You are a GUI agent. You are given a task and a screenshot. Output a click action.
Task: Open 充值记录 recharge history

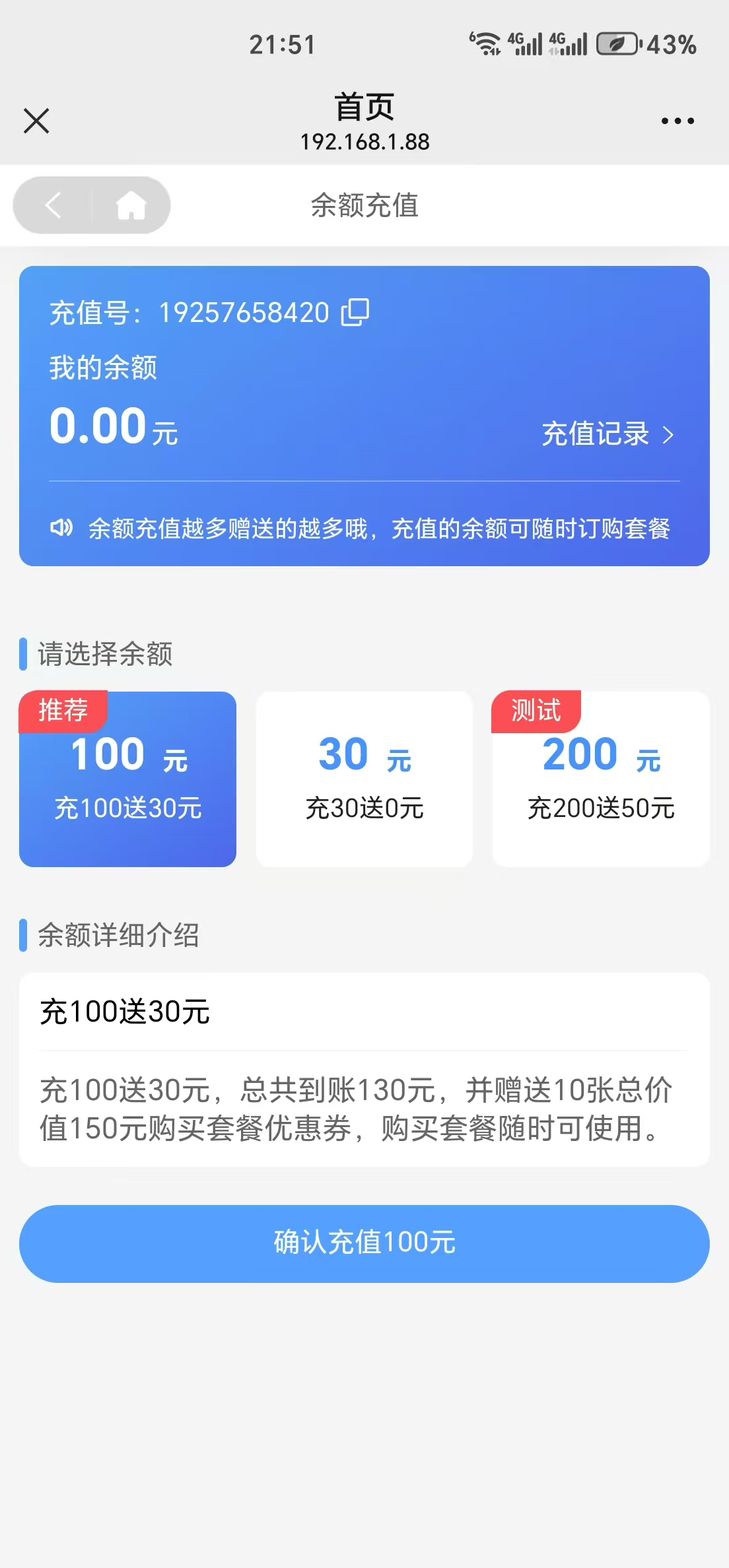point(607,434)
